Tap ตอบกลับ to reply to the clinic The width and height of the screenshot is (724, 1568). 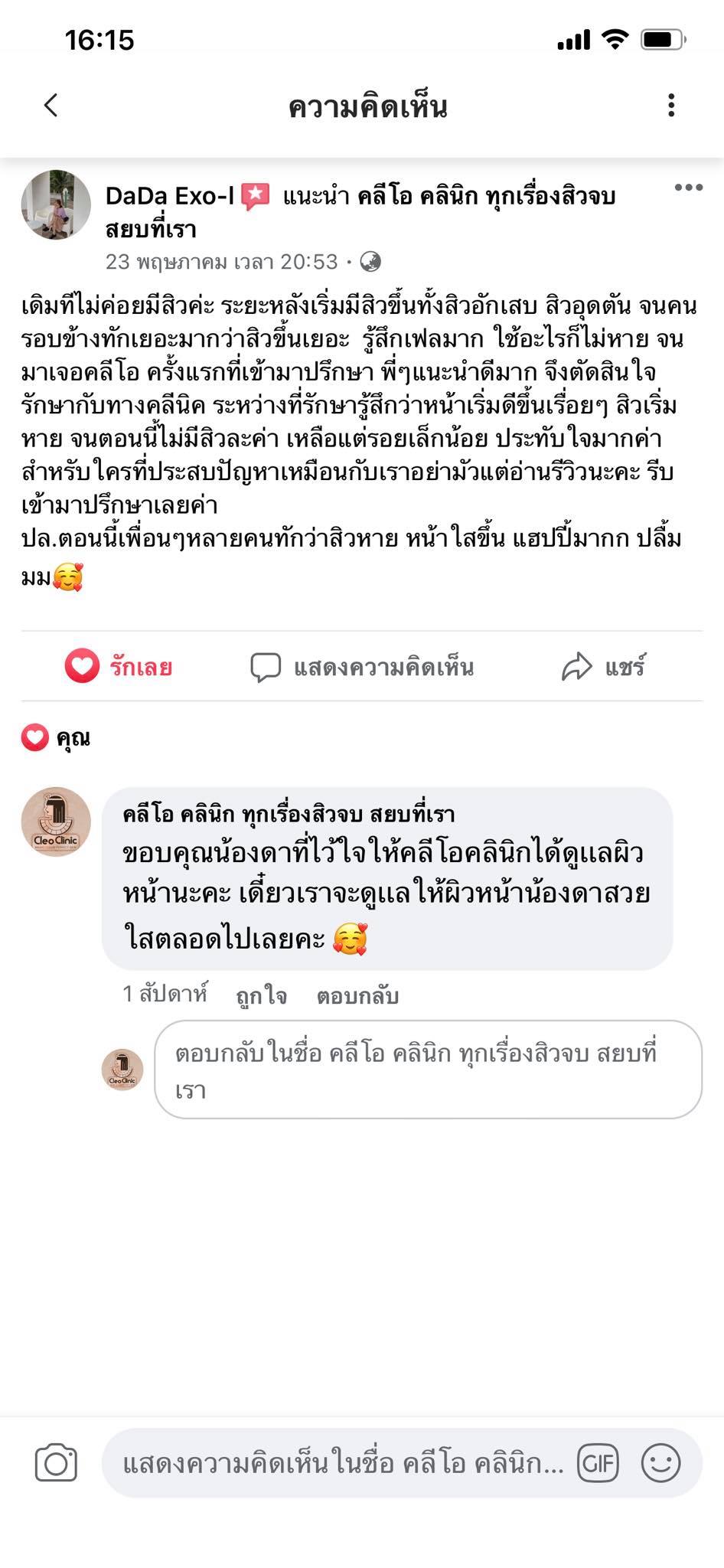(358, 994)
